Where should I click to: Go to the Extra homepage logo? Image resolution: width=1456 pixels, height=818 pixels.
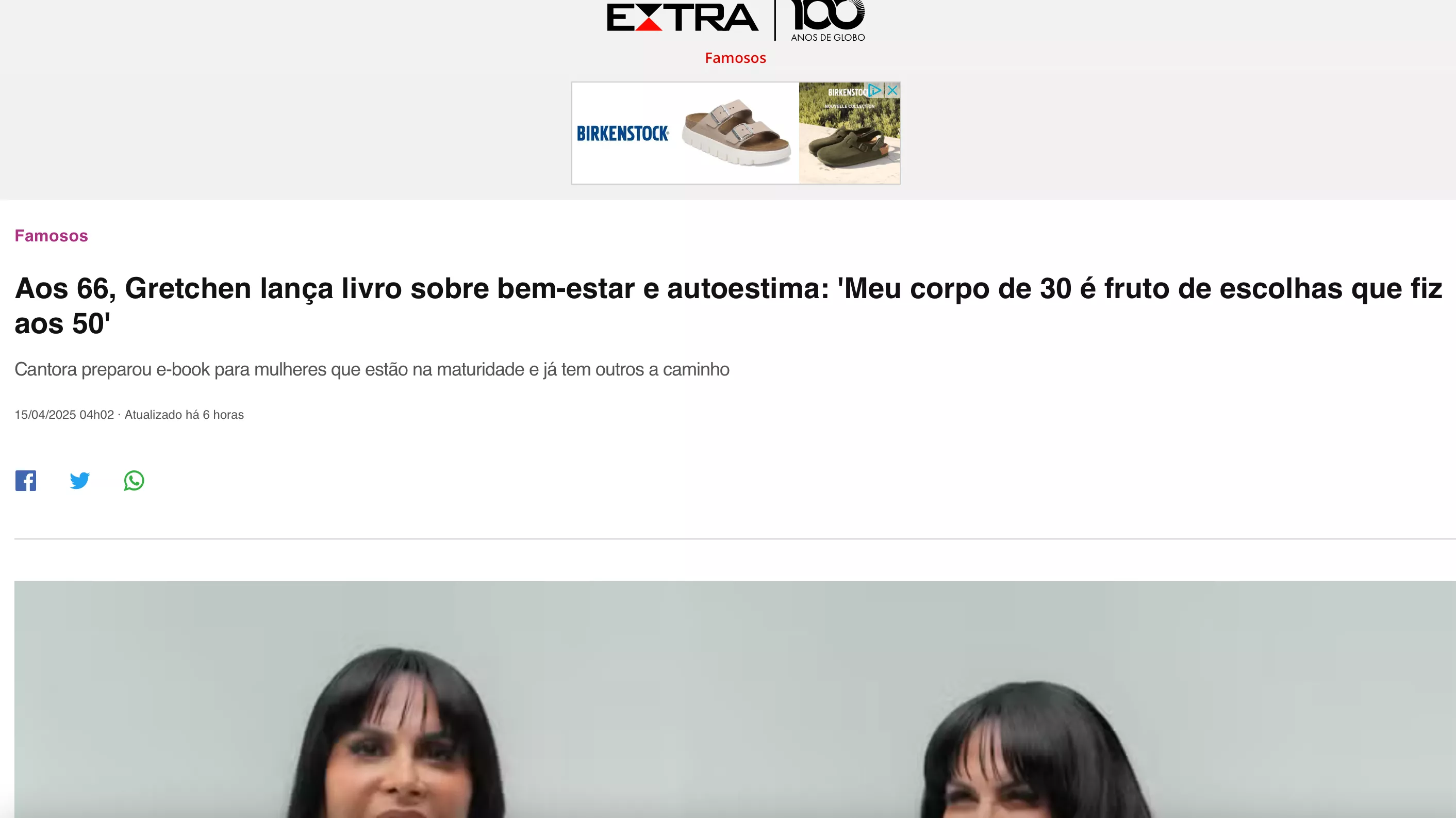(x=682, y=19)
